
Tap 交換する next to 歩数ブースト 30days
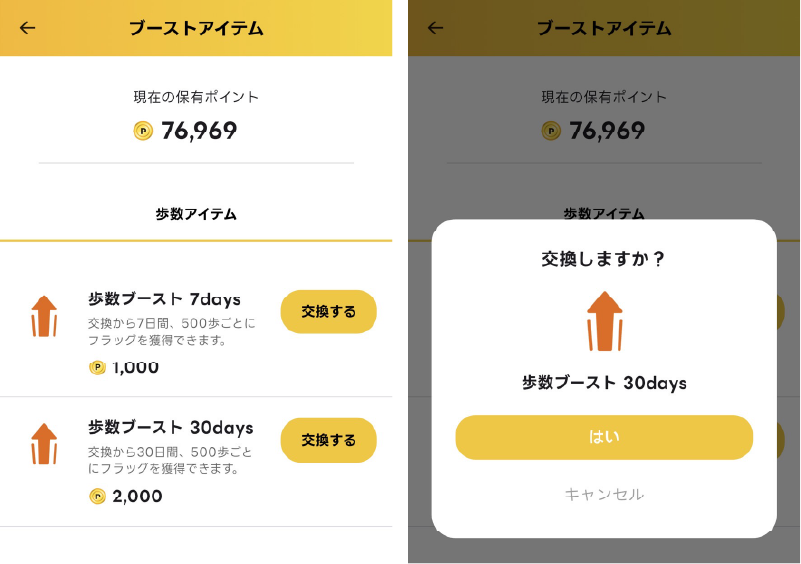(x=328, y=440)
